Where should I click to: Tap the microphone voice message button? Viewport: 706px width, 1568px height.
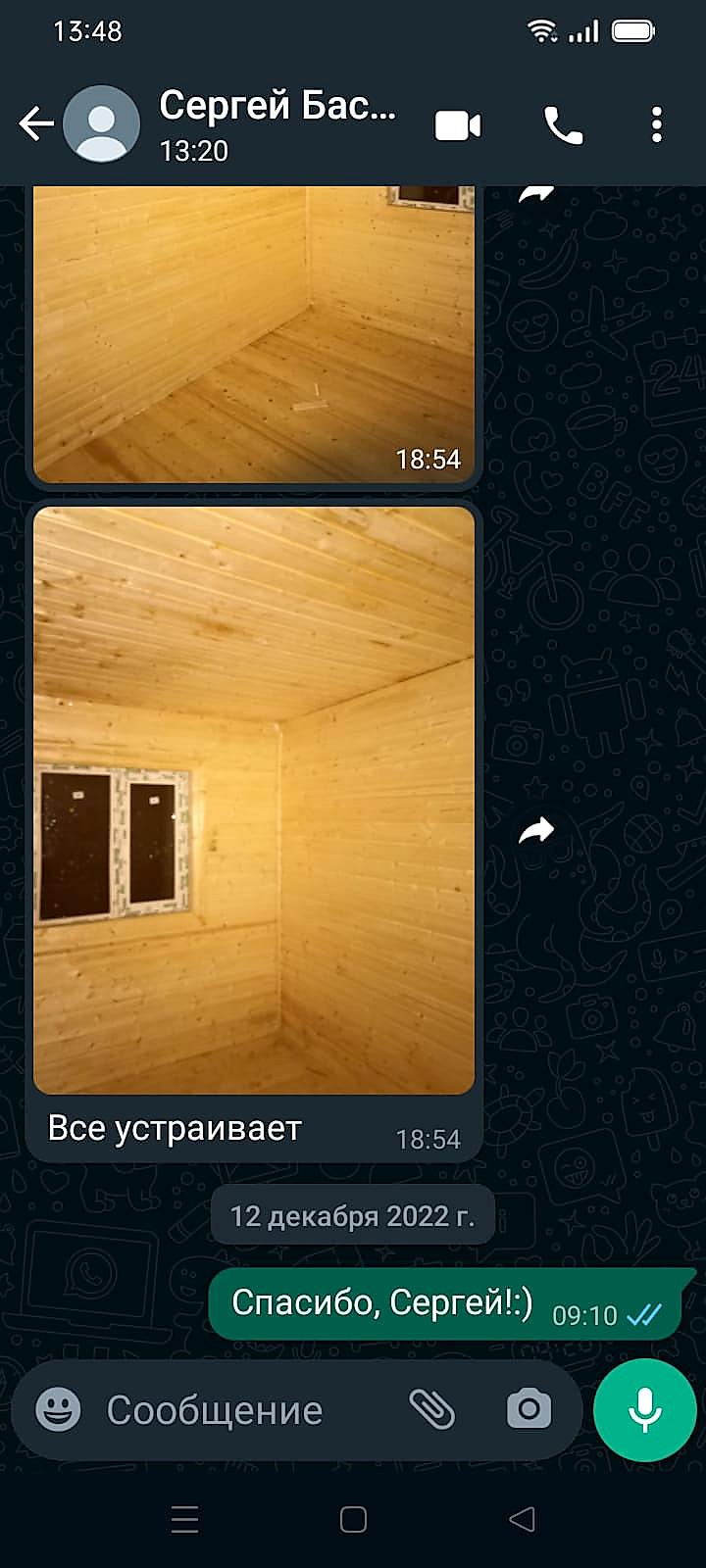coord(644,1410)
